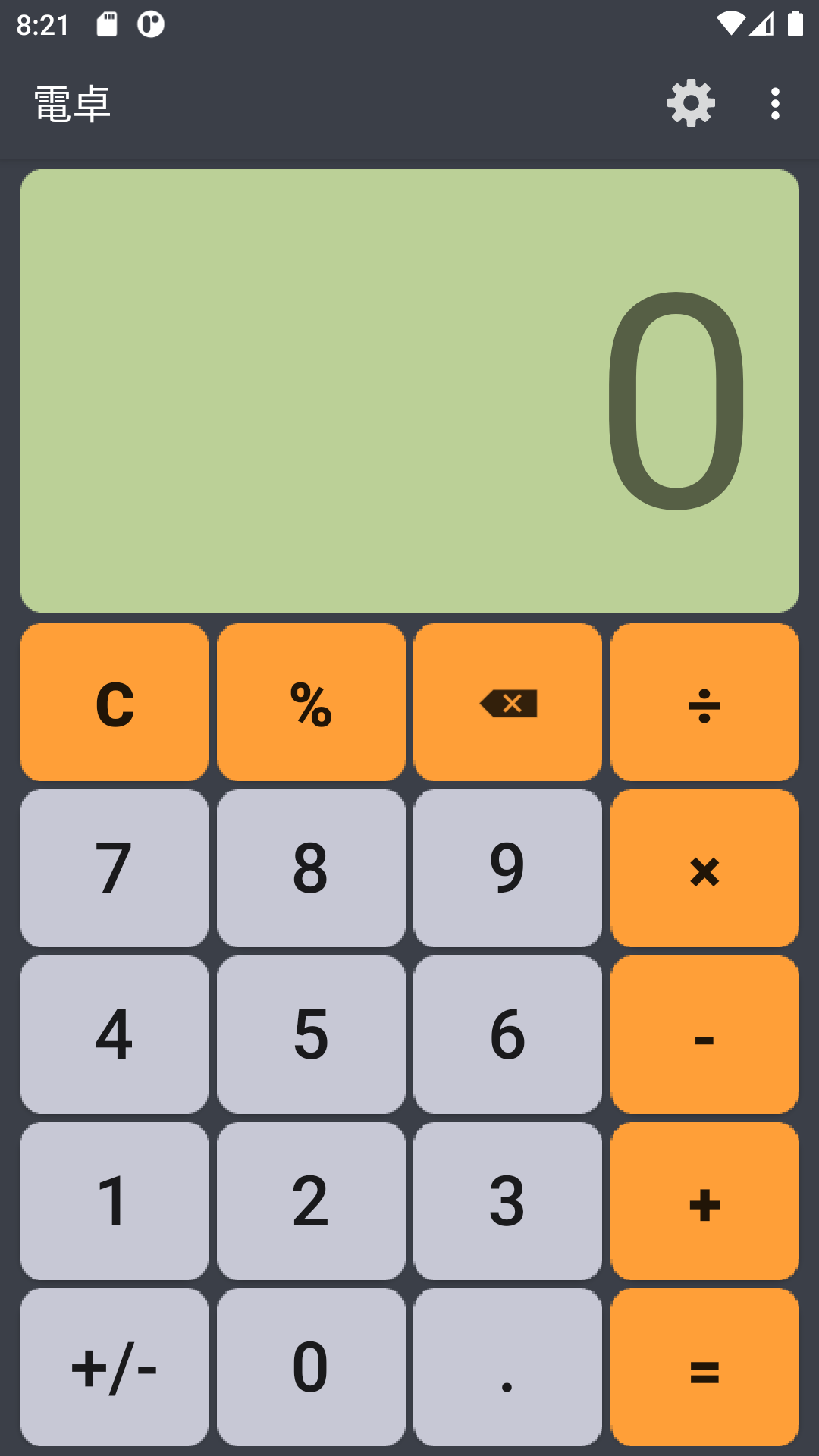Select the division operator
This screenshot has height=1456, width=819.
tap(704, 702)
